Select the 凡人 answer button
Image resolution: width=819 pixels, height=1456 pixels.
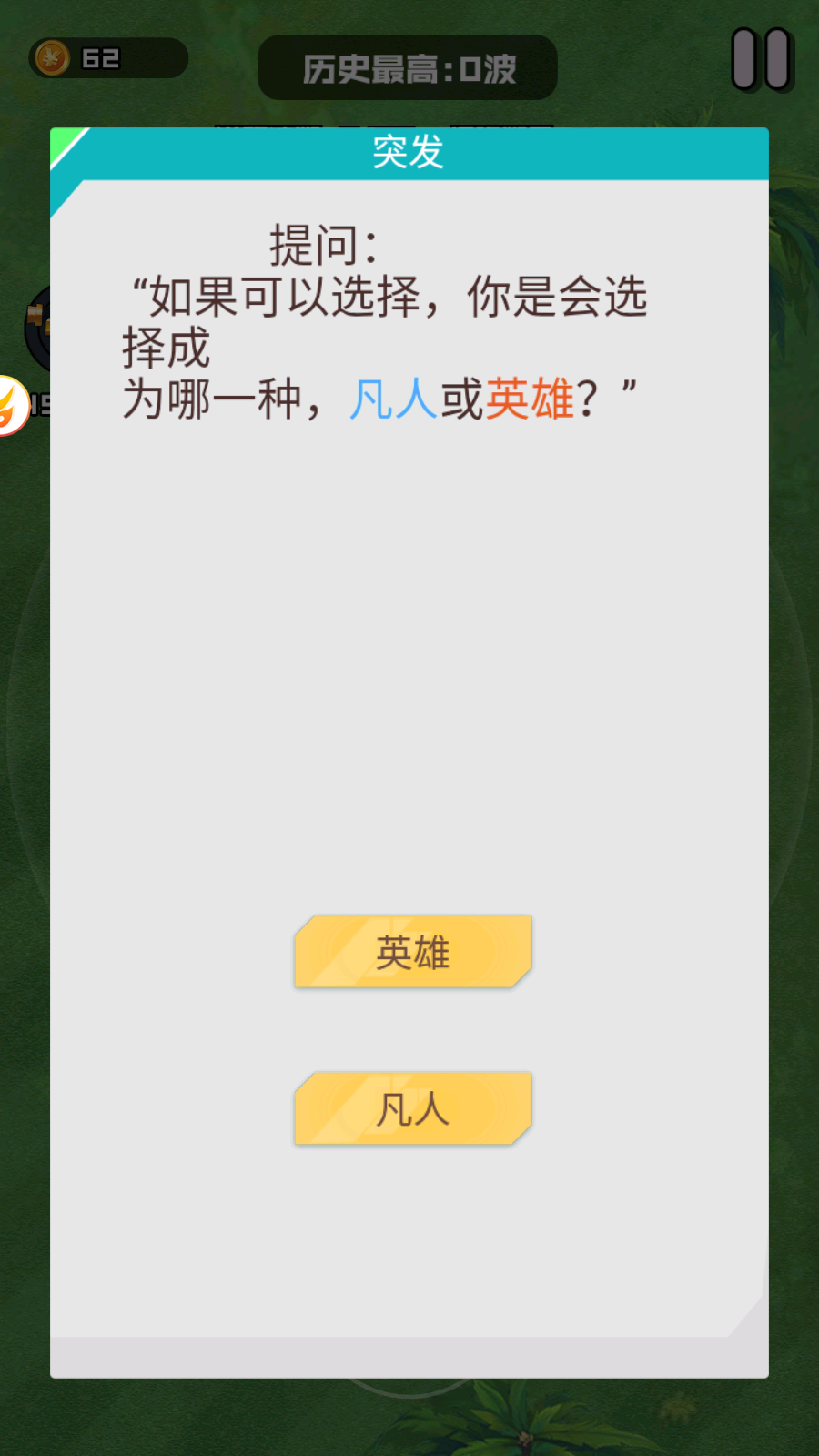[x=412, y=1108]
